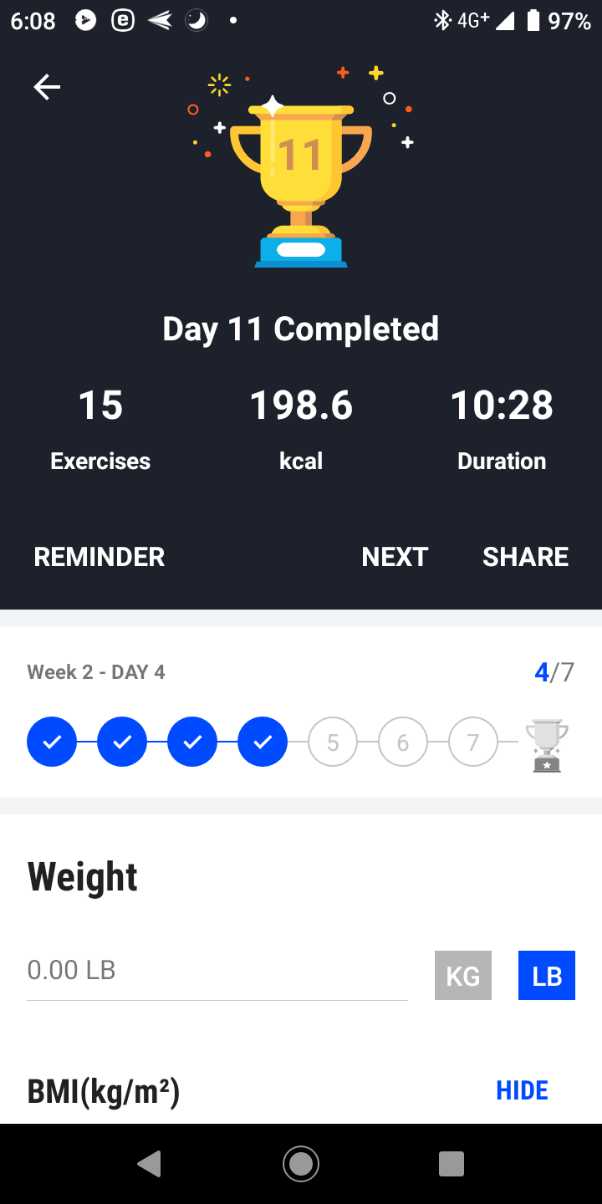Enter weight in the 0.00 LB field

(216, 970)
